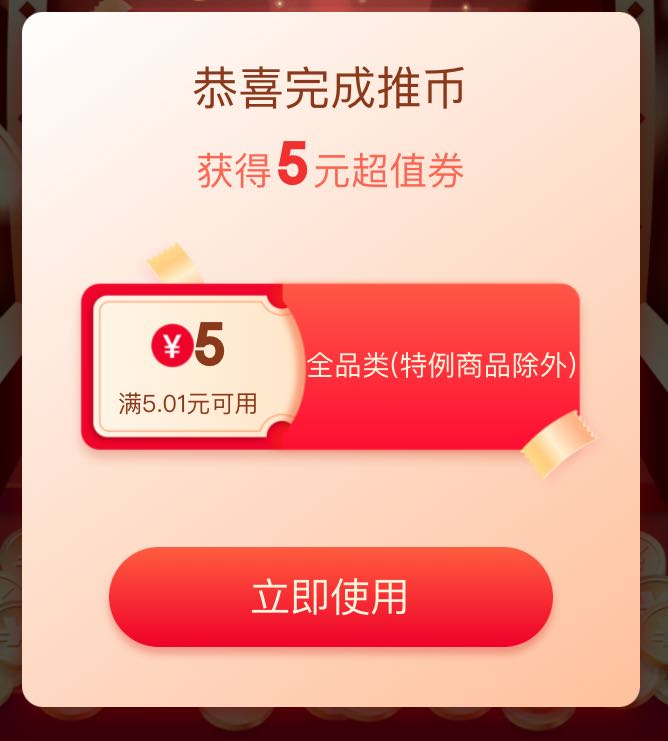
Task: Open the 5元 全品类 coupon card
Action: [x=331, y=366]
